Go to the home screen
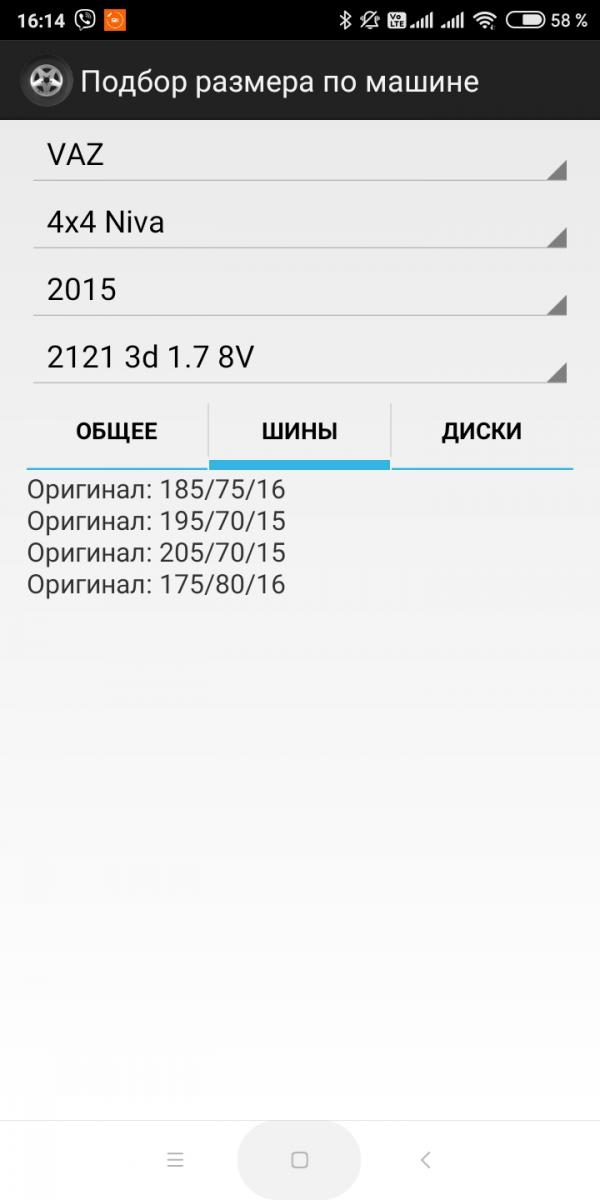The width and height of the screenshot is (600, 1200). (299, 1160)
